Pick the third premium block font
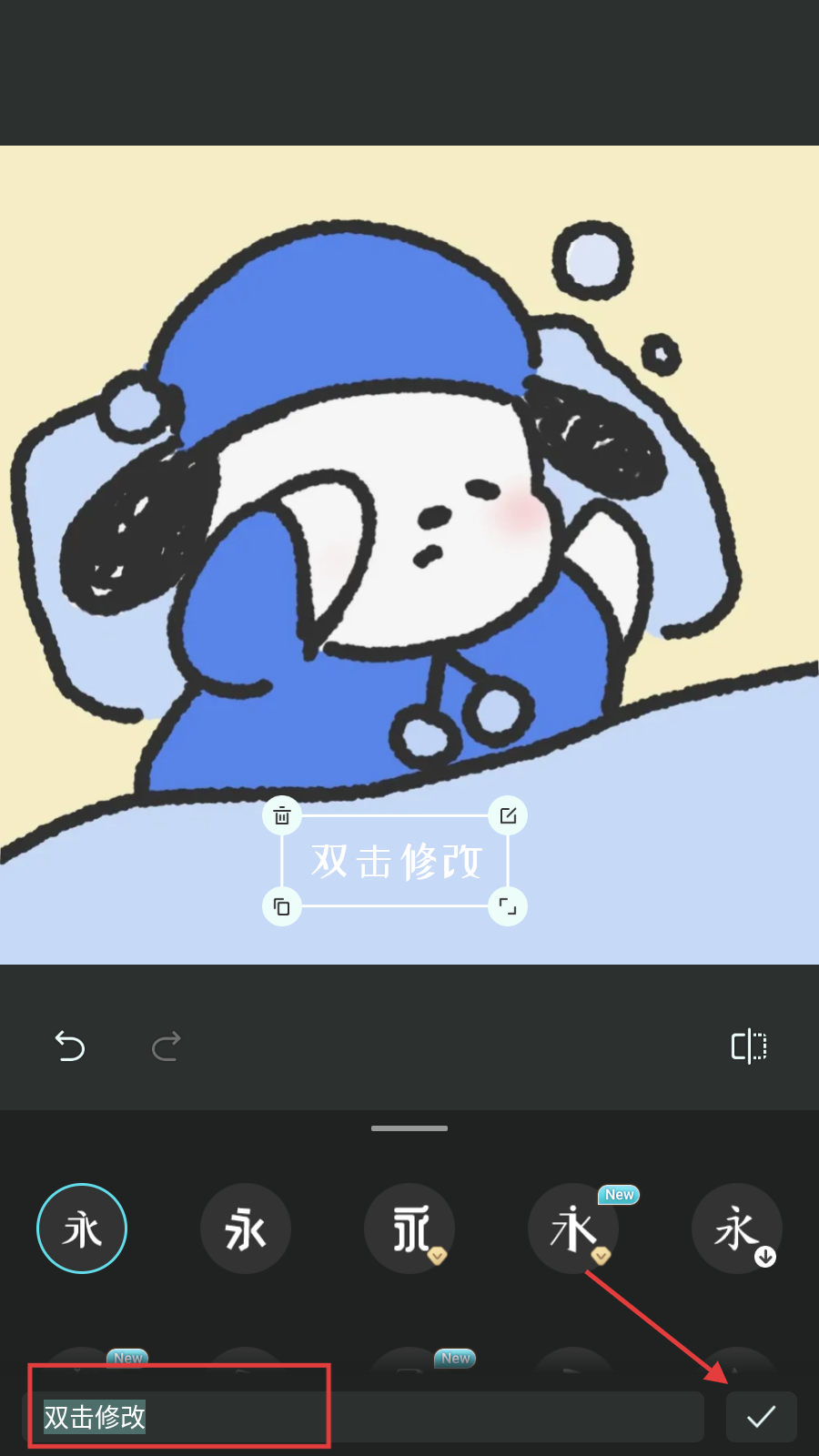 click(x=409, y=1228)
